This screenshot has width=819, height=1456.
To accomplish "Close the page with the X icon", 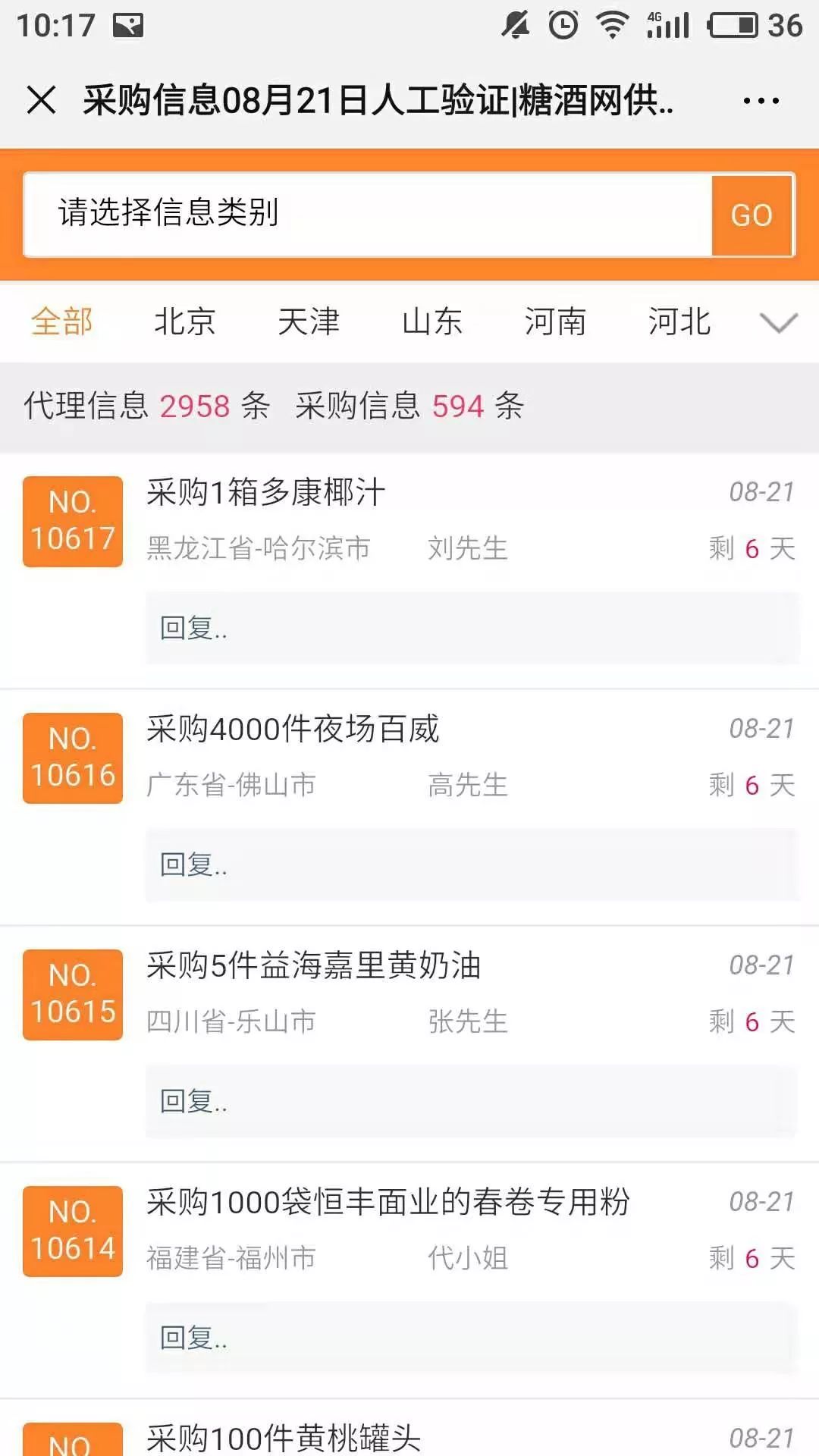I will click(39, 99).
